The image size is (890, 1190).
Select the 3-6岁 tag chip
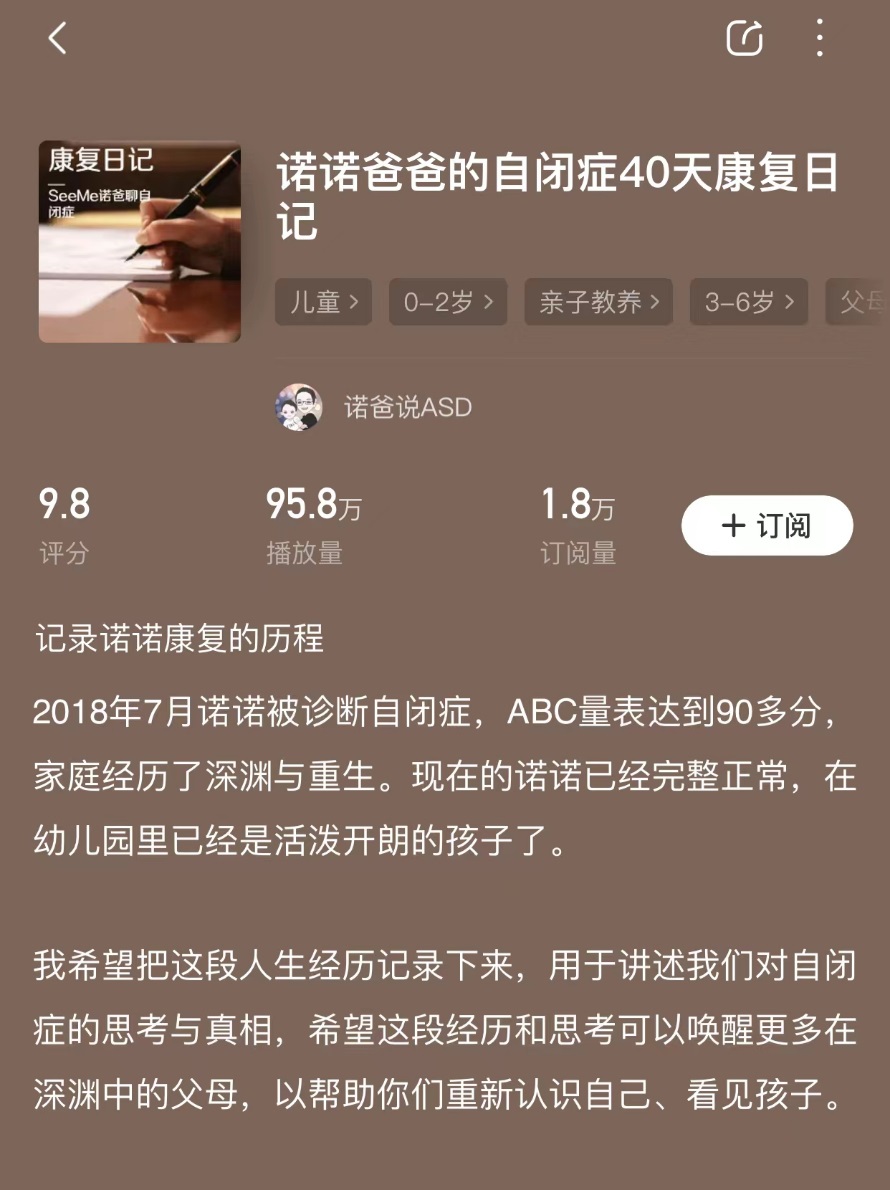pos(748,302)
